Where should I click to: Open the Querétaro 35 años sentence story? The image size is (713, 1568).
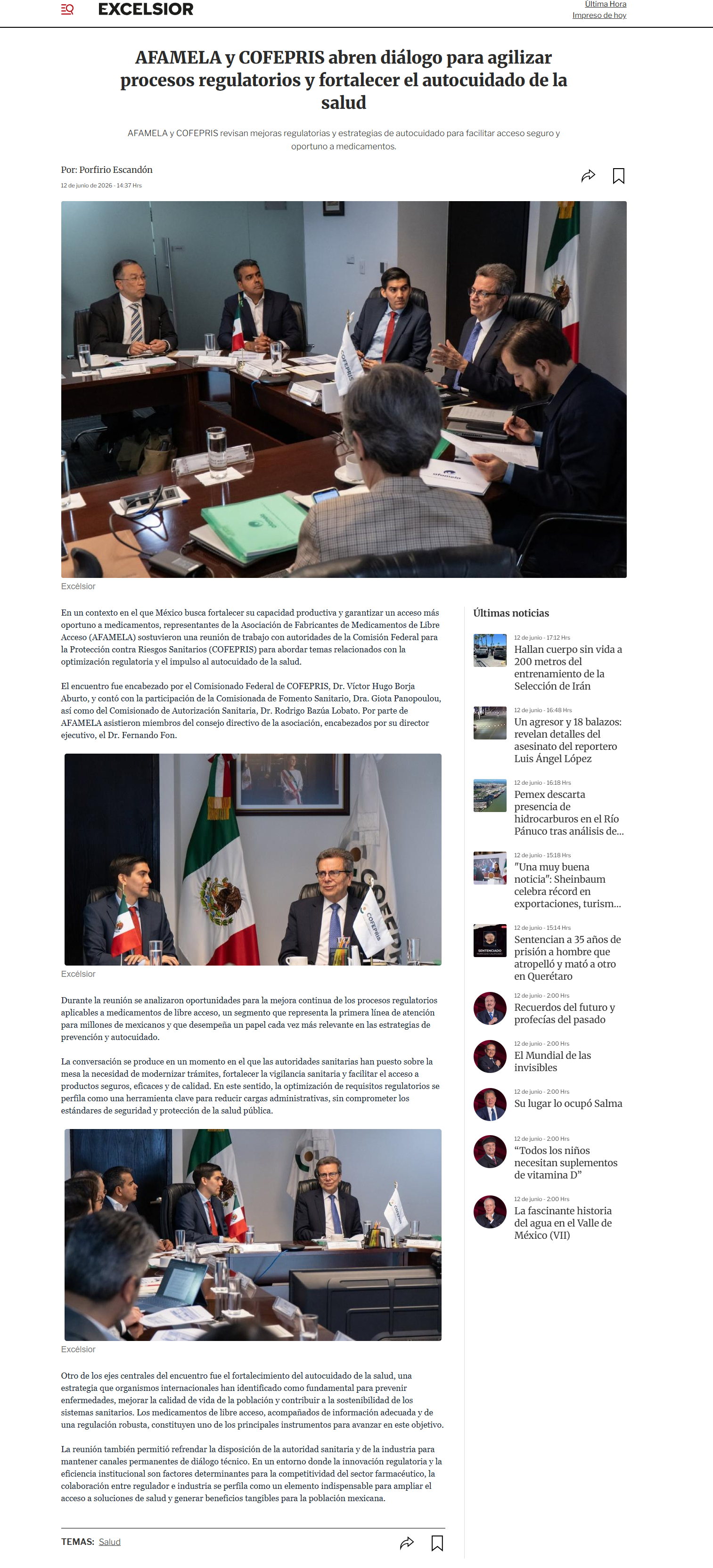tap(567, 957)
